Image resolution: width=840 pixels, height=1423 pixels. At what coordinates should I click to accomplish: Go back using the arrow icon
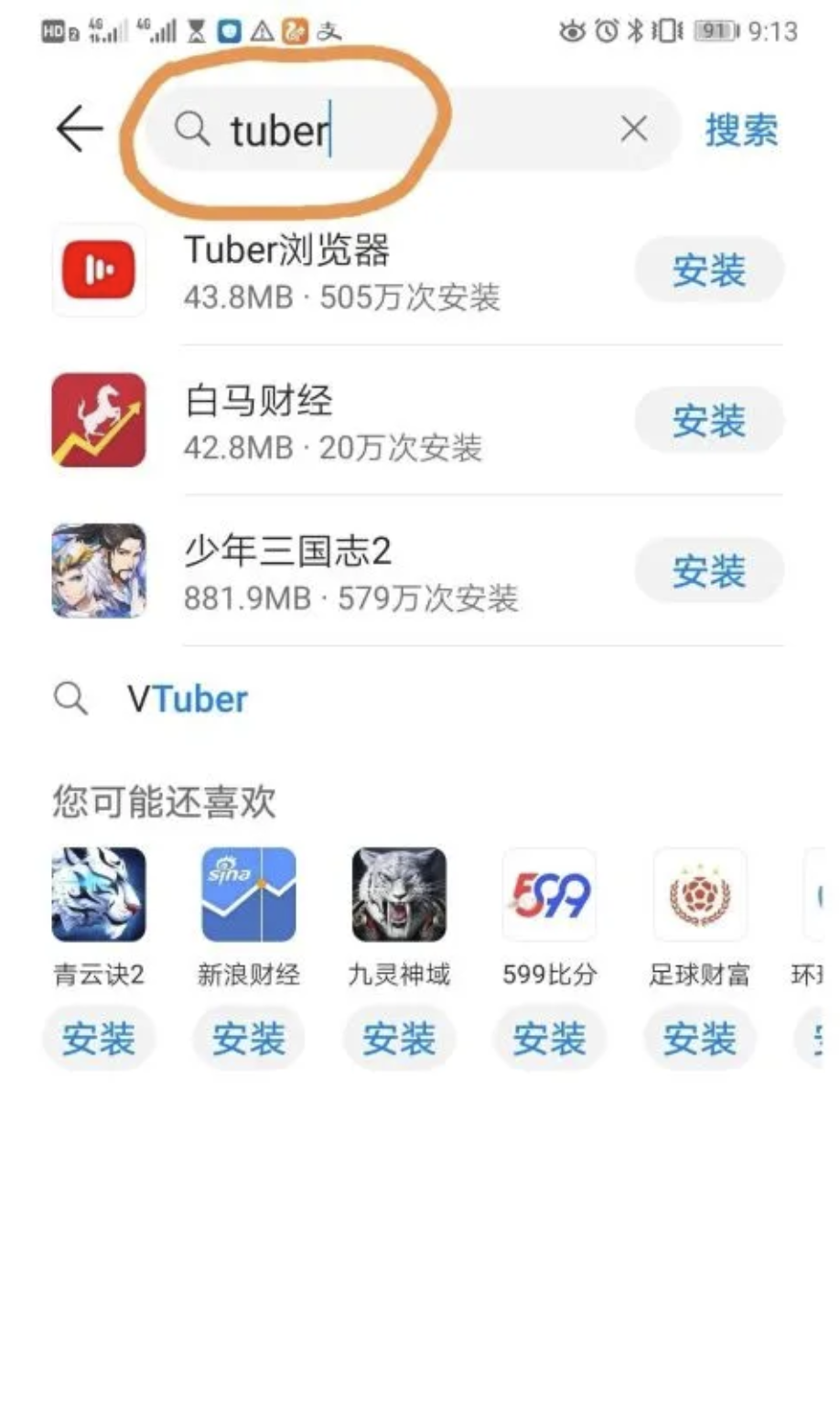(80, 128)
